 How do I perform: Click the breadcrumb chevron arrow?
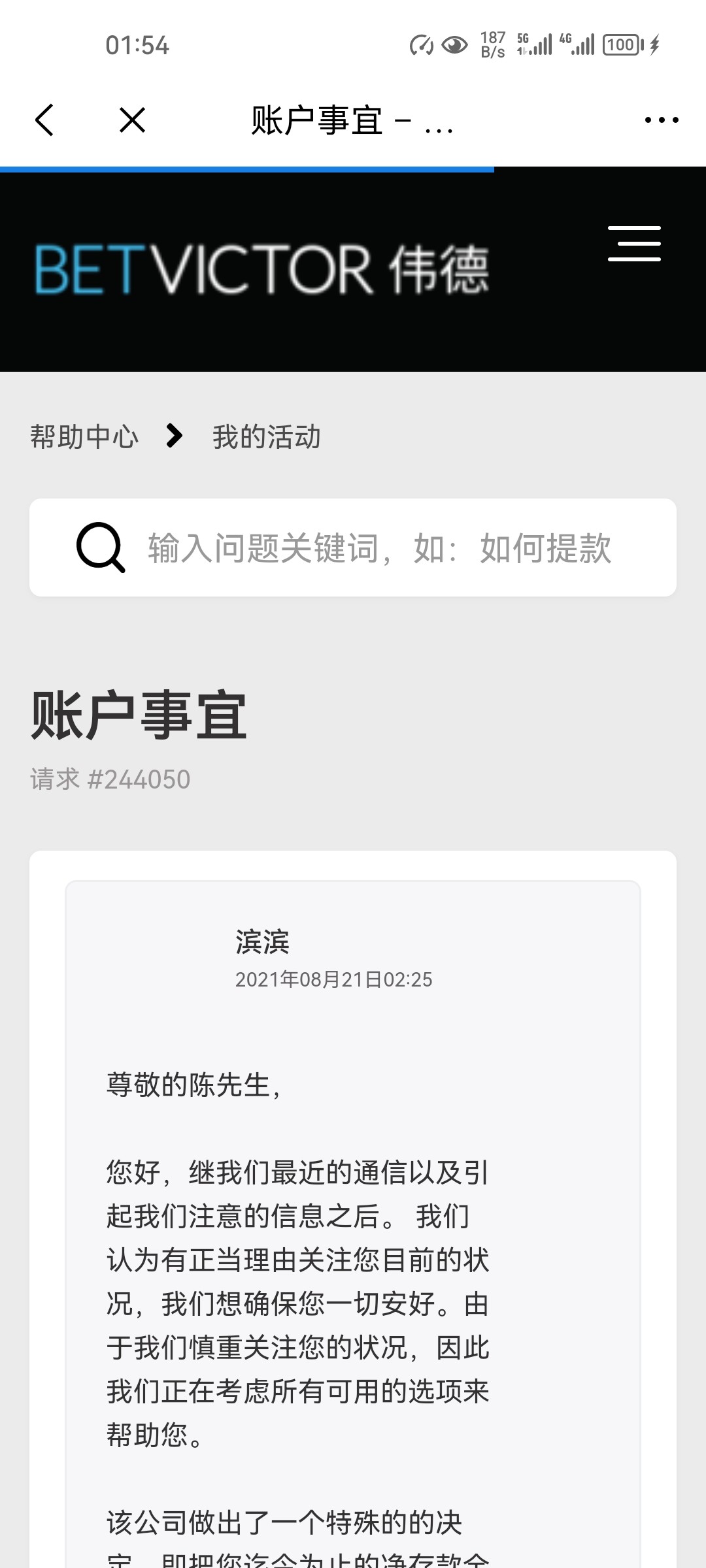click(174, 438)
